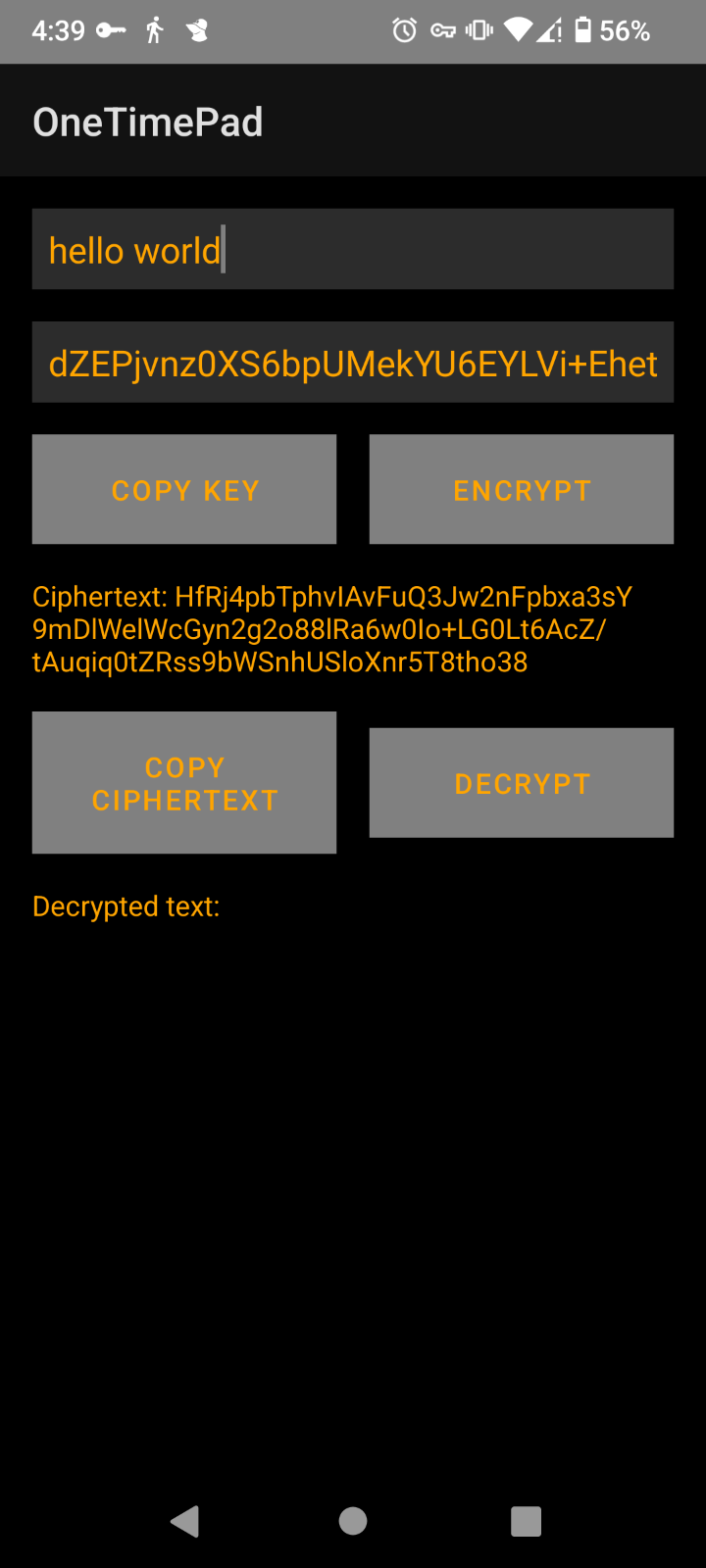
Task: Encrypt the entered message
Action: click(522, 489)
